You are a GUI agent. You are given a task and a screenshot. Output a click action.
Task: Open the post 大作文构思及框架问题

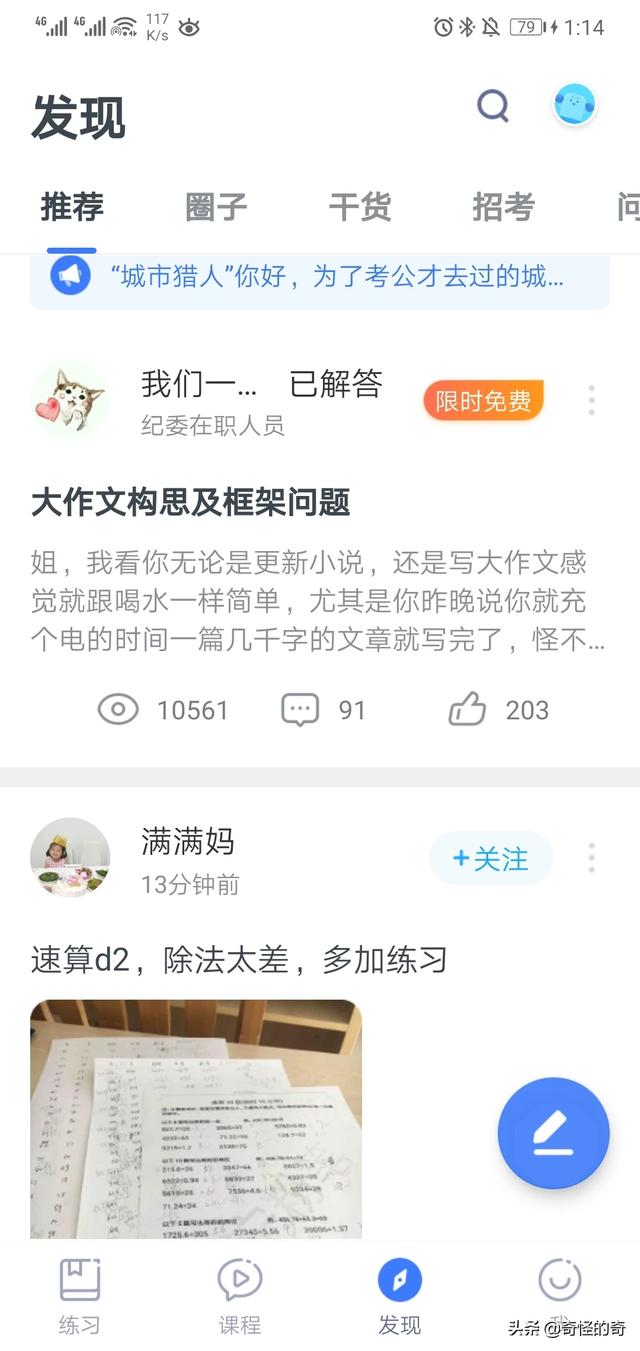pos(191,502)
